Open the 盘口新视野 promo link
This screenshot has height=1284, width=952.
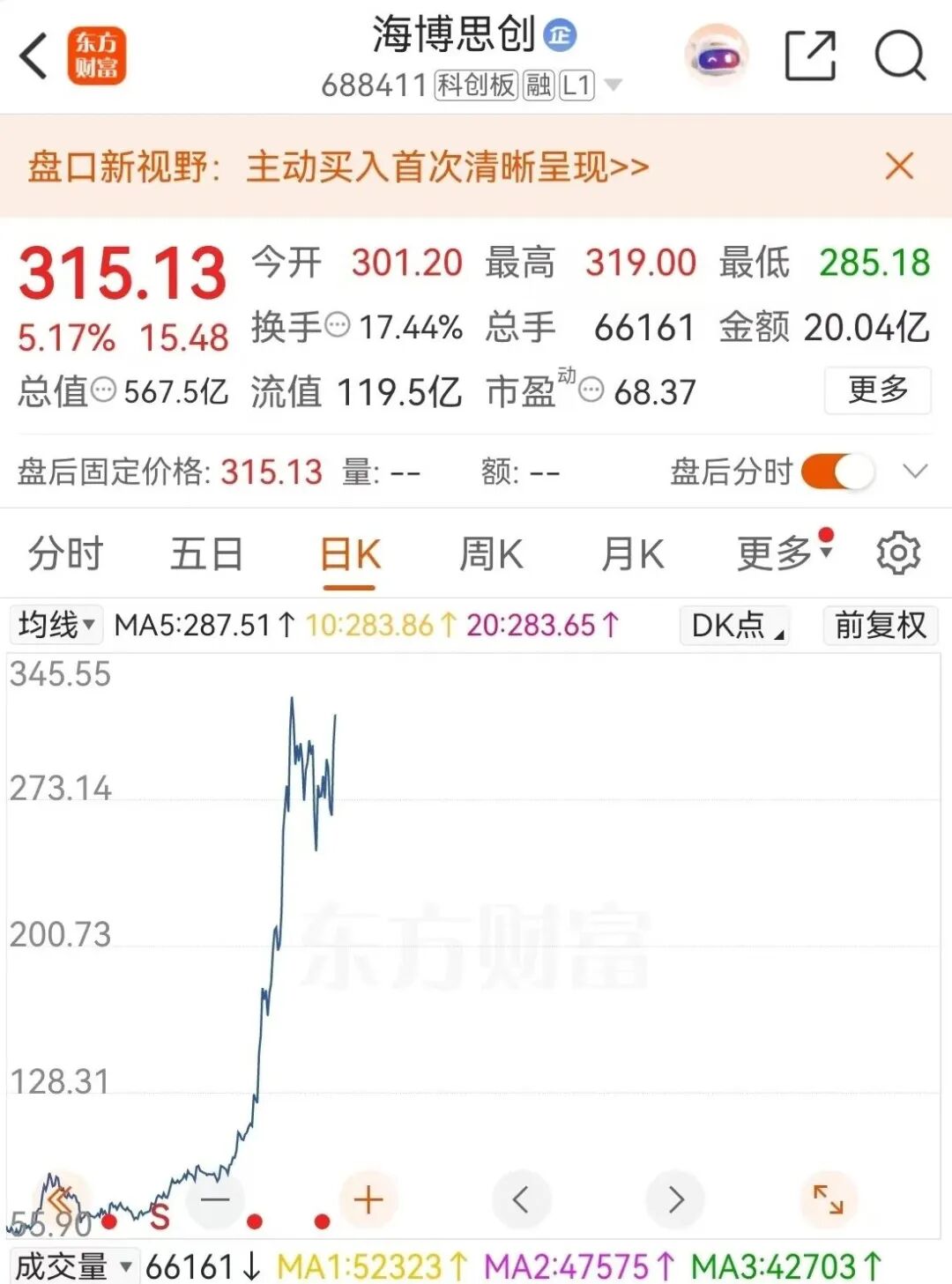pos(338,167)
